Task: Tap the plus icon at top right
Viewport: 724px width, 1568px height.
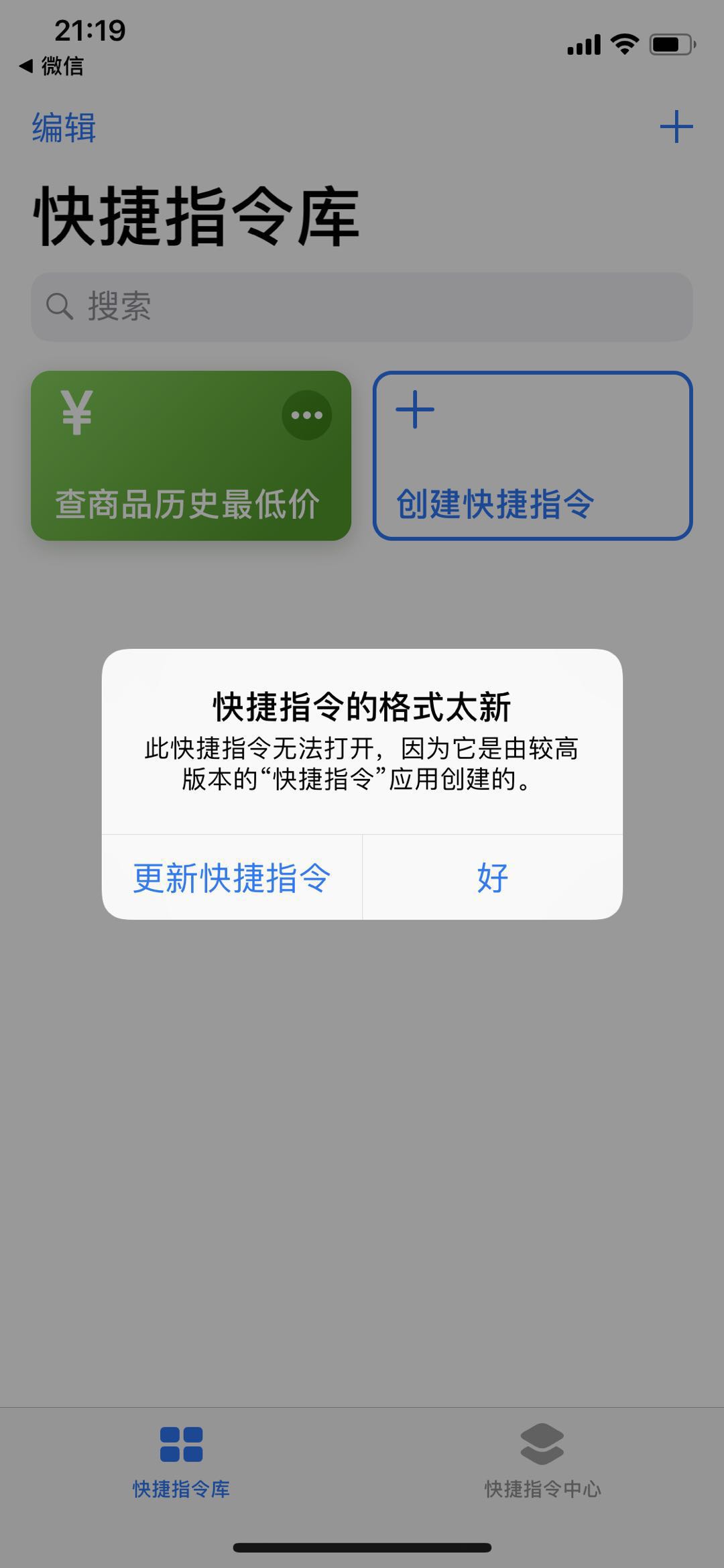Action: 676,127
